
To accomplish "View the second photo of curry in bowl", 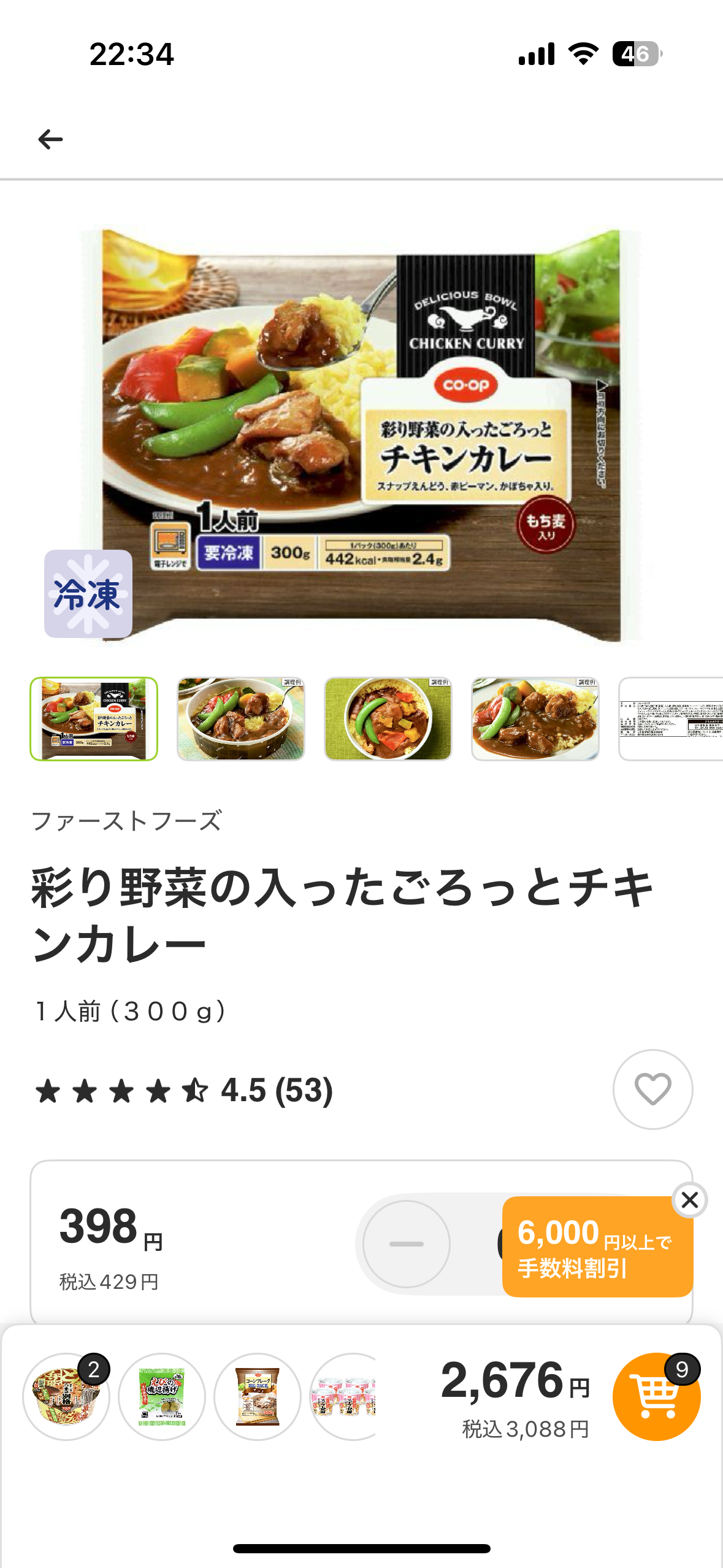I will pos(241,719).
